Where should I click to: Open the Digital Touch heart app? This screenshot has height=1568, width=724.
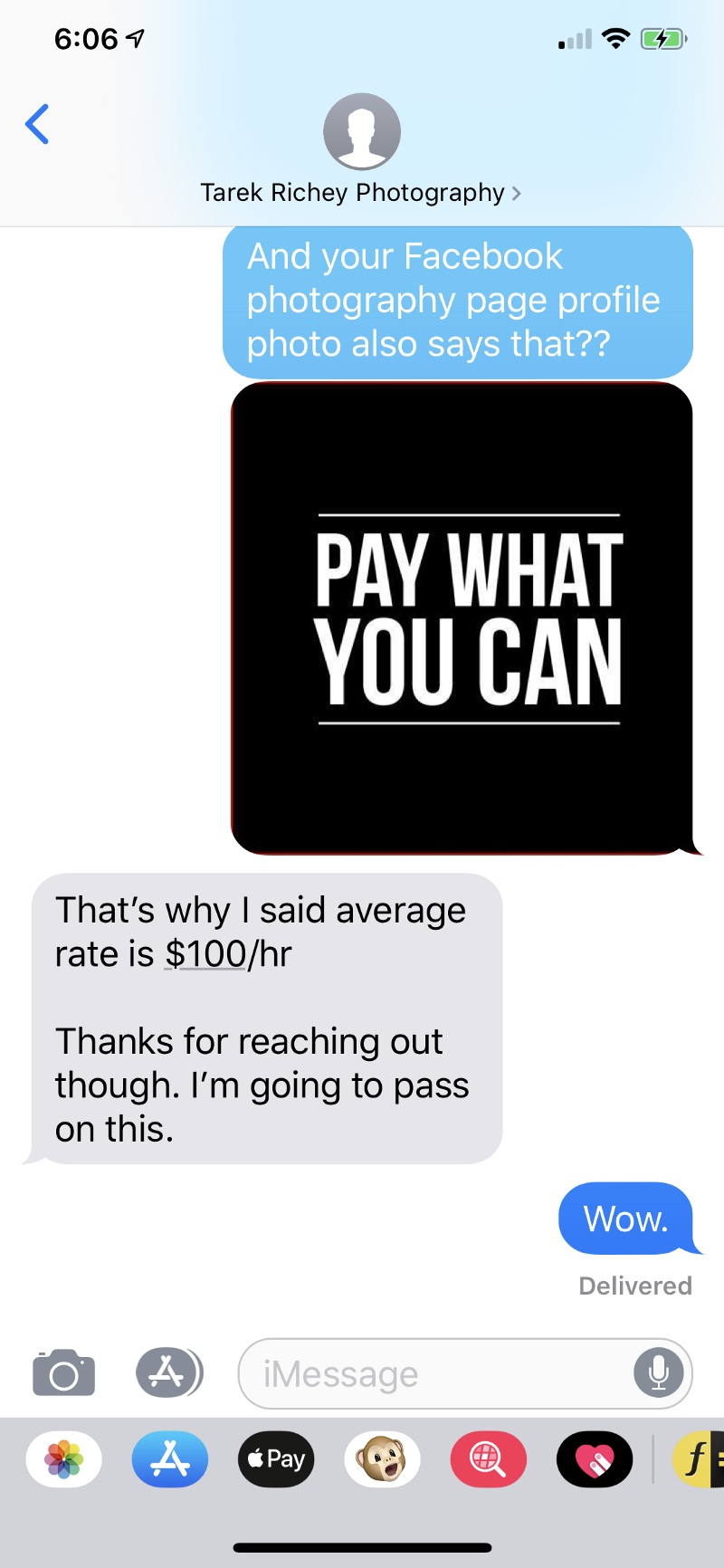click(595, 1459)
